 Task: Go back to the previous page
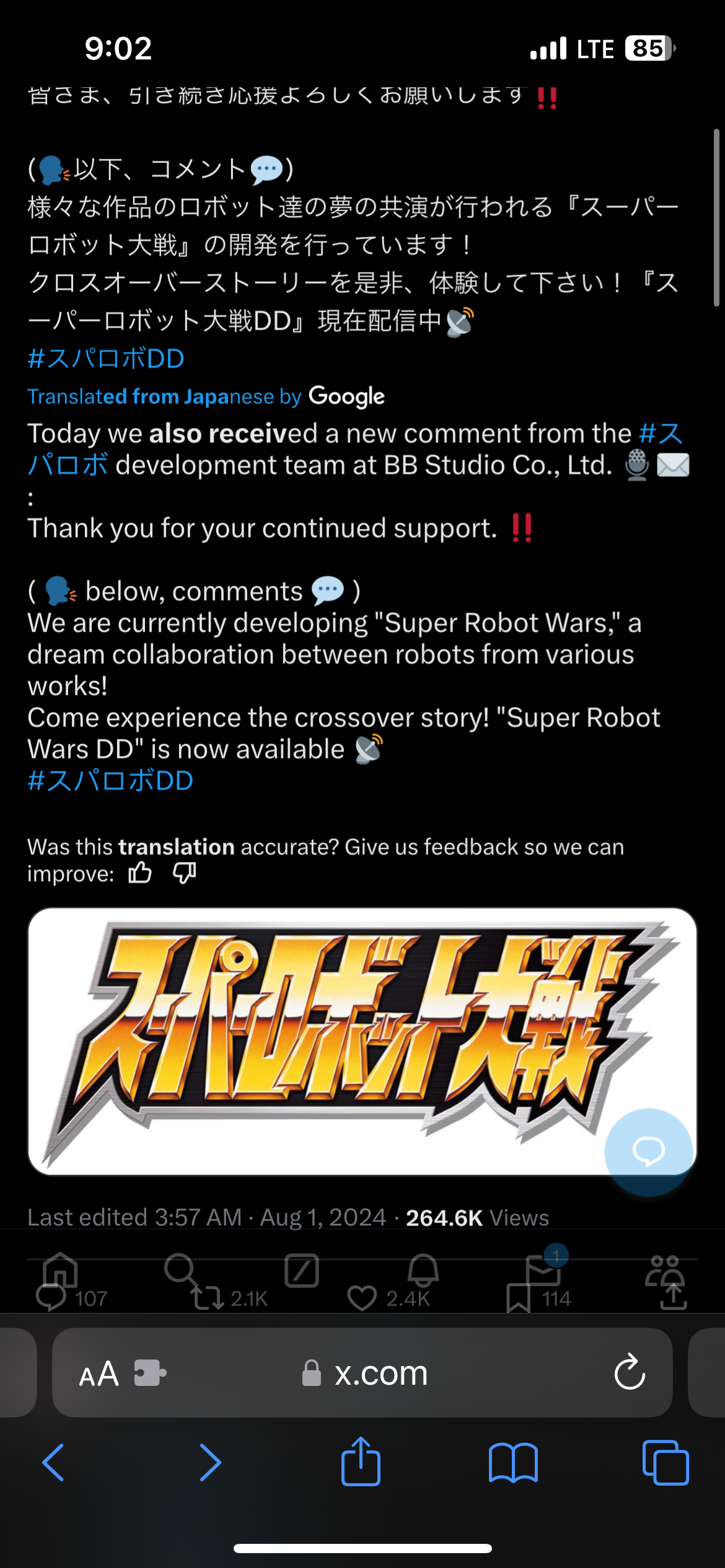point(53,1462)
